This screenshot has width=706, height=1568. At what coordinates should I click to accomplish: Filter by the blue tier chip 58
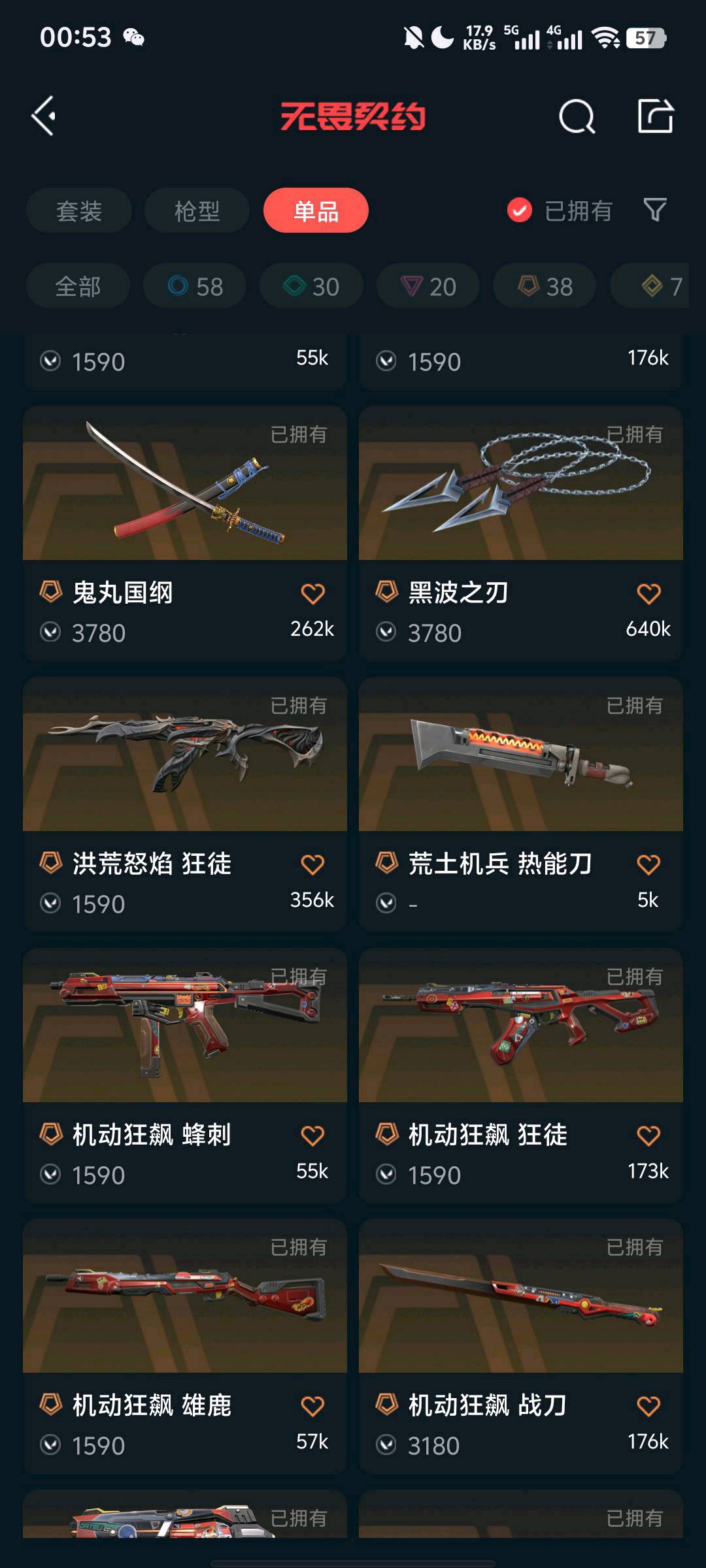[x=195, y=286]
